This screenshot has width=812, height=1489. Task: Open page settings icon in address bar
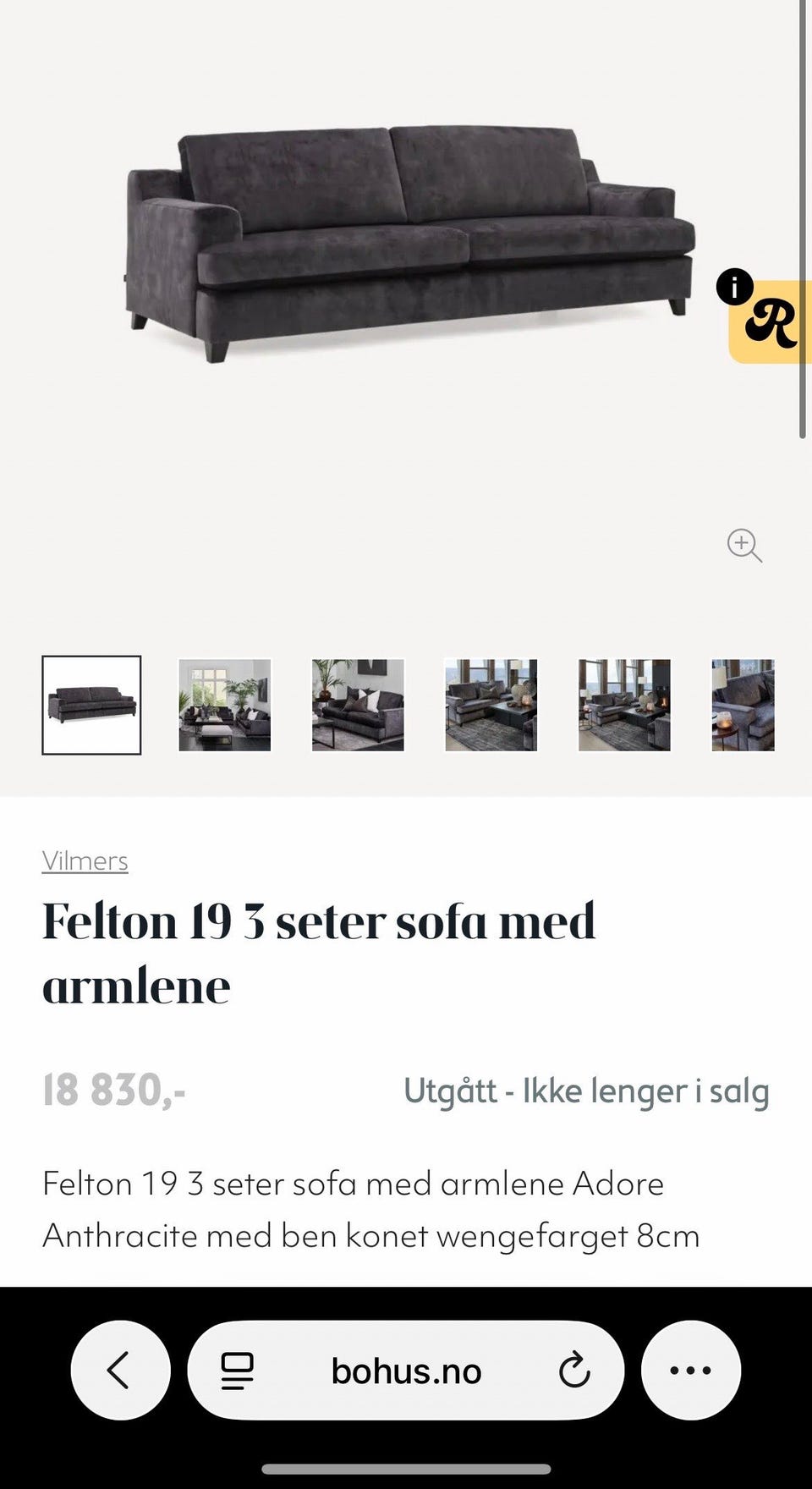pyautogui.click(x=237, y=1371)
